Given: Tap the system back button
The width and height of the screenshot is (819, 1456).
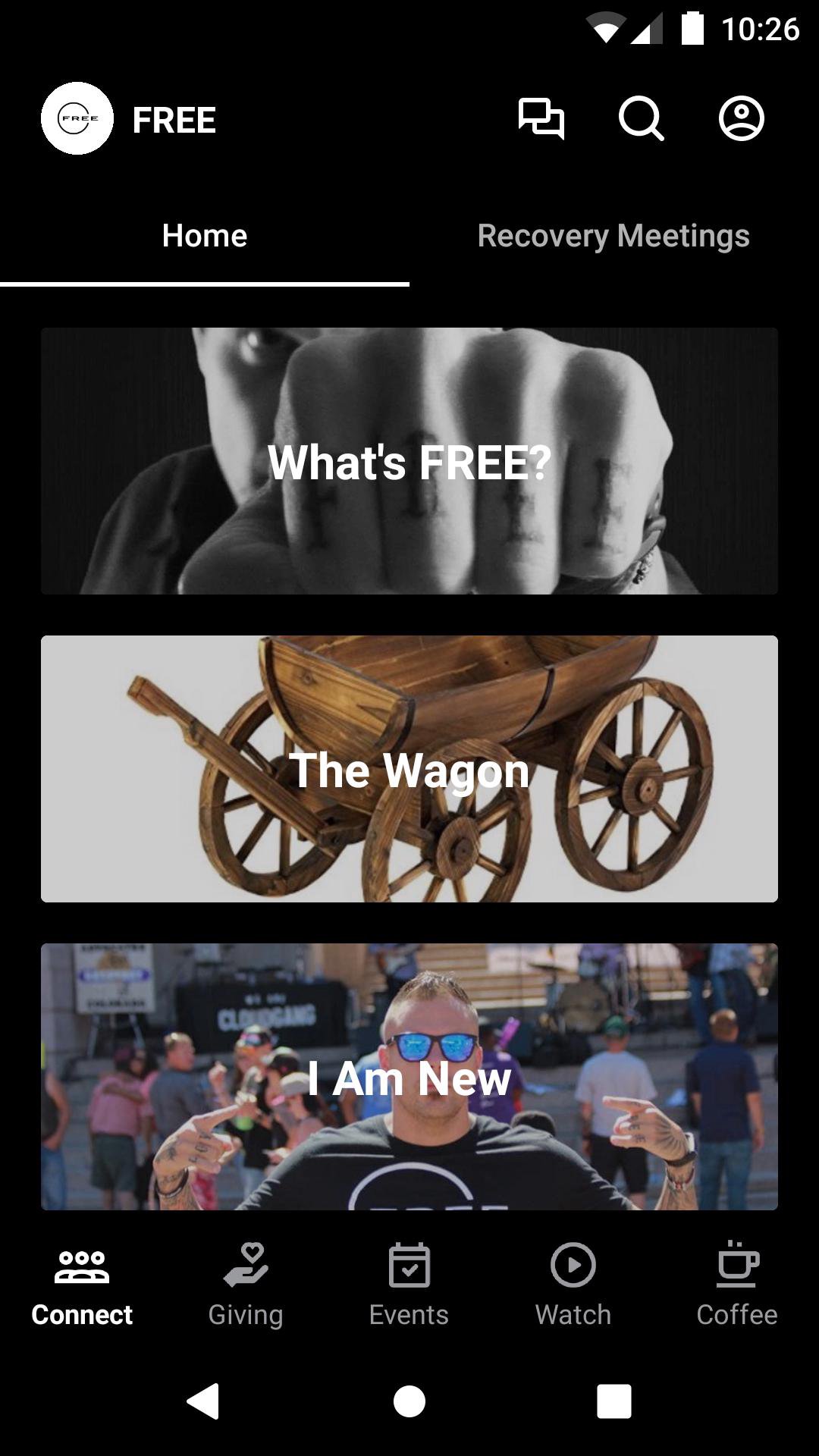Looking at the screenshot, I should point(203,1401).
